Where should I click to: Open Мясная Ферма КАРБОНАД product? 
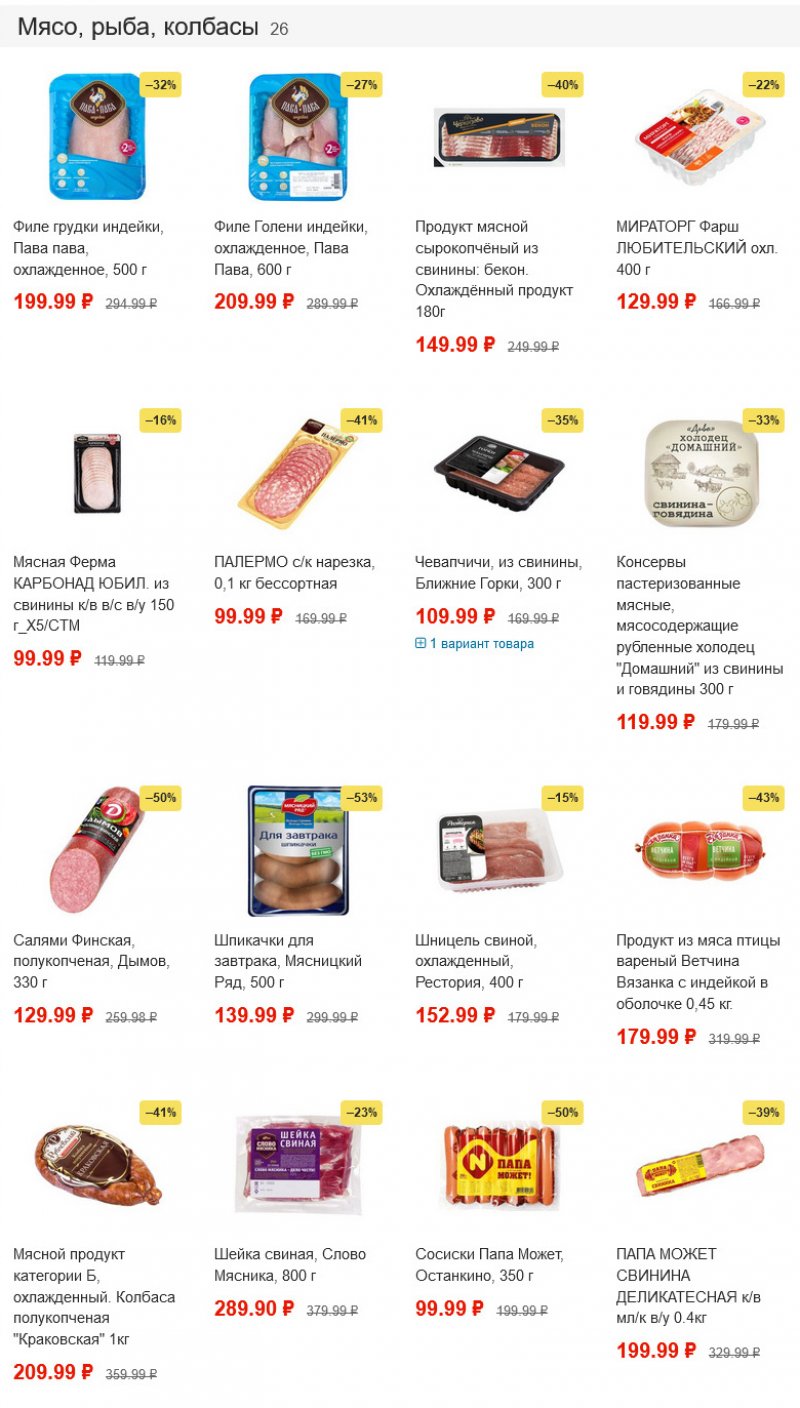pos(94,594)
